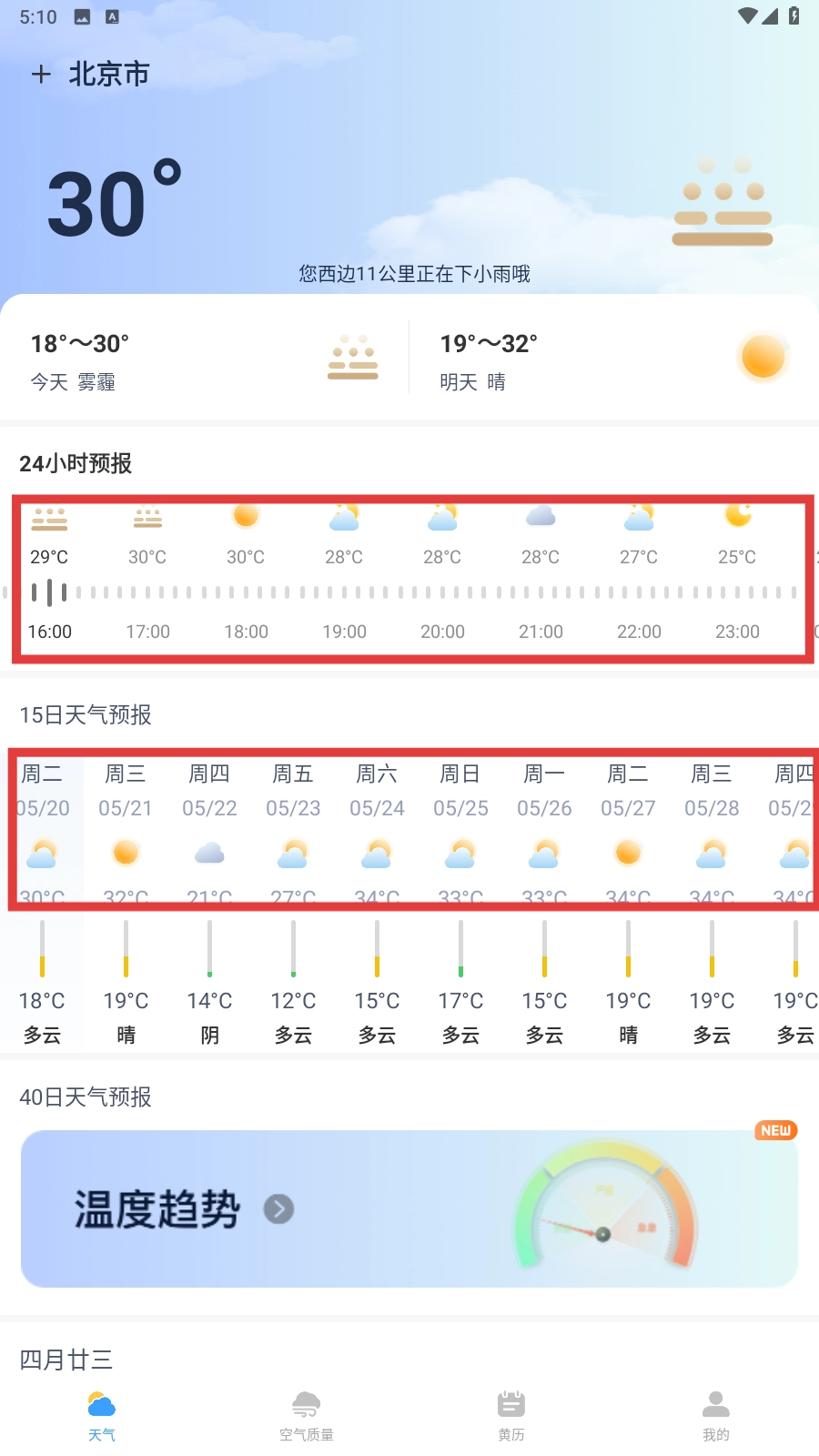This screenshot has height=1456, width=819.
Task: Add a new city with the plus icon
Action: (x=41, y=75)
